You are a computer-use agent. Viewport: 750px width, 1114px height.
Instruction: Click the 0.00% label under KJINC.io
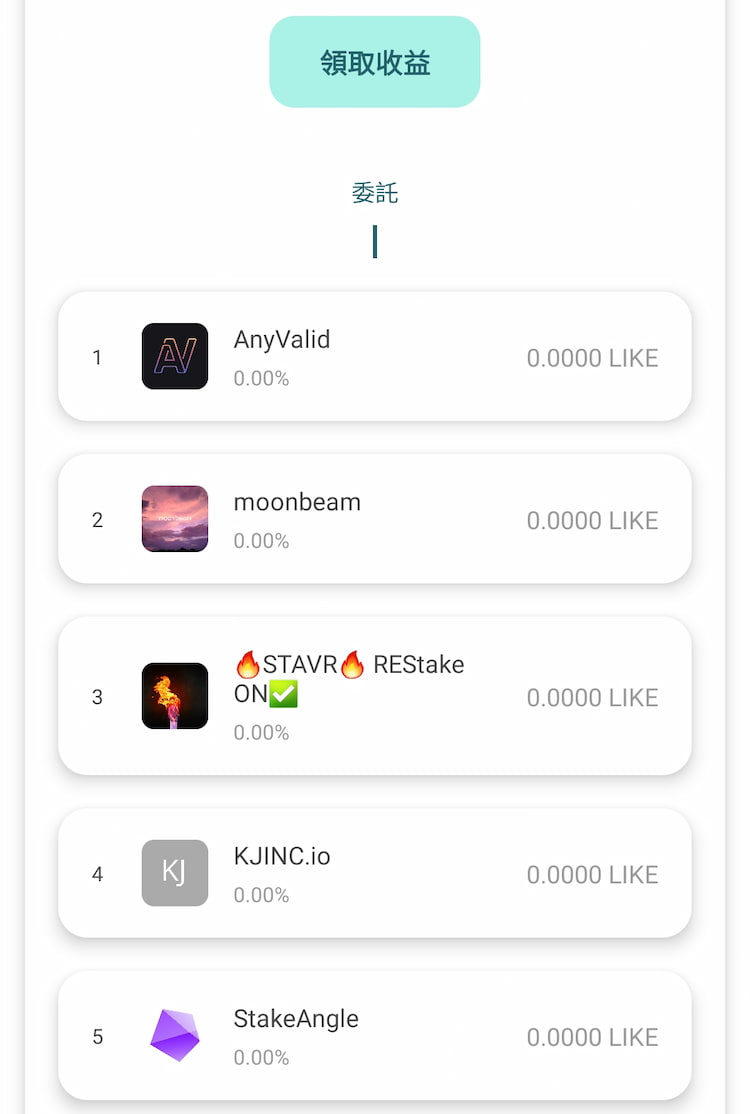tap(261, 895)
